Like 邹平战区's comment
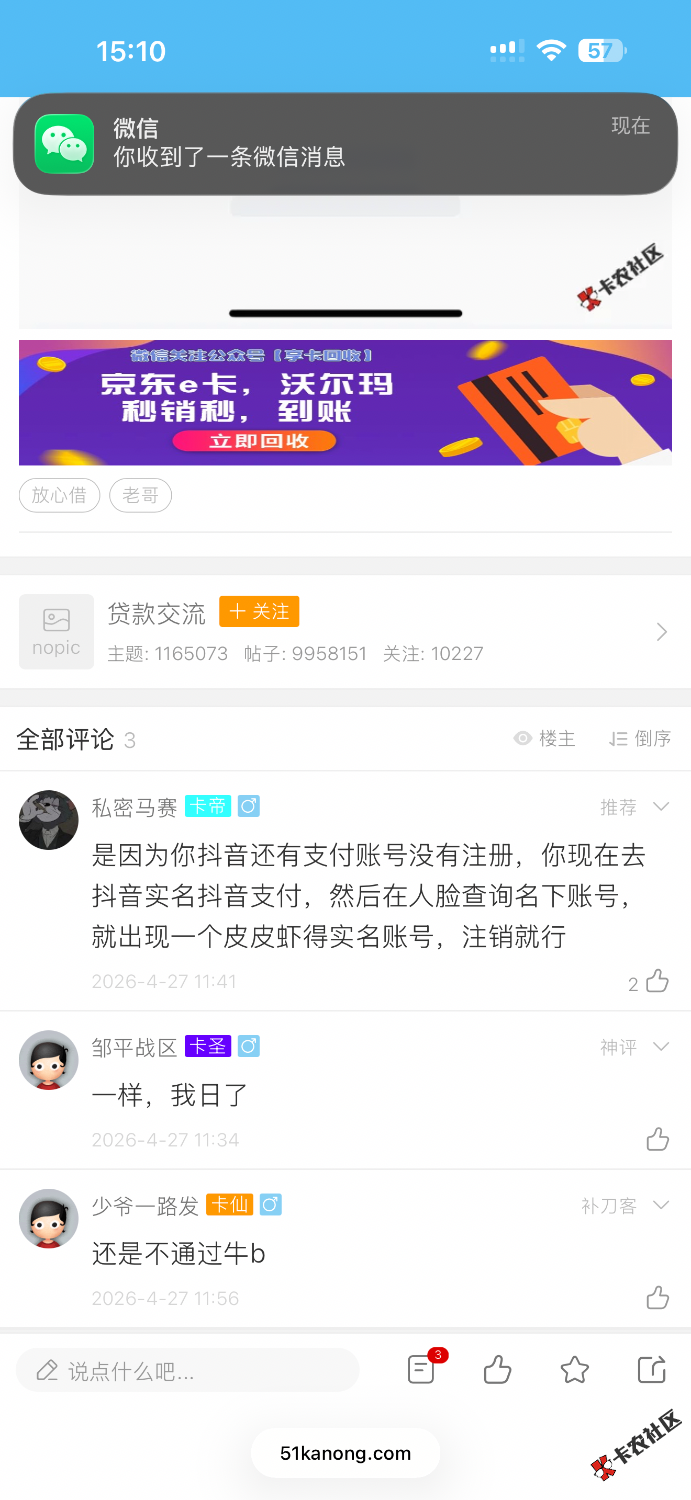The width and height of the screenshot is (691, 1500). click(657, 1139)
